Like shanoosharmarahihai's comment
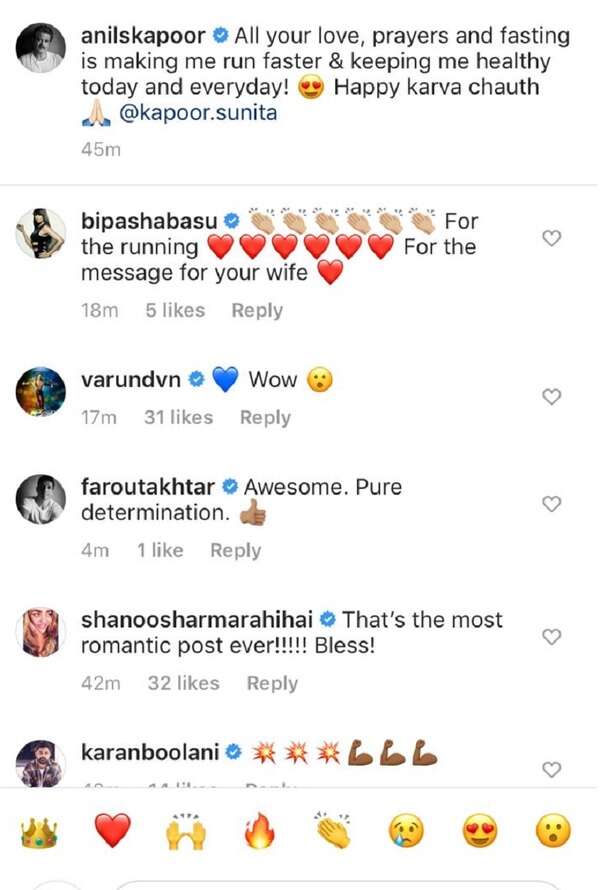Image resolution: width=600 pixels, height=890 pixels. point(551,637)
